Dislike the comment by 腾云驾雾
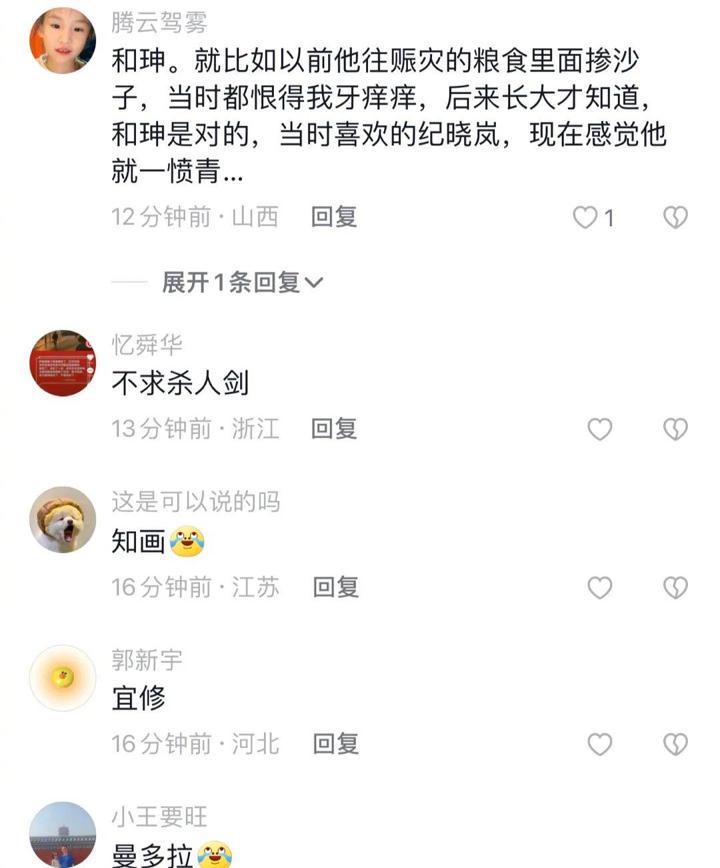 point(676,217)
